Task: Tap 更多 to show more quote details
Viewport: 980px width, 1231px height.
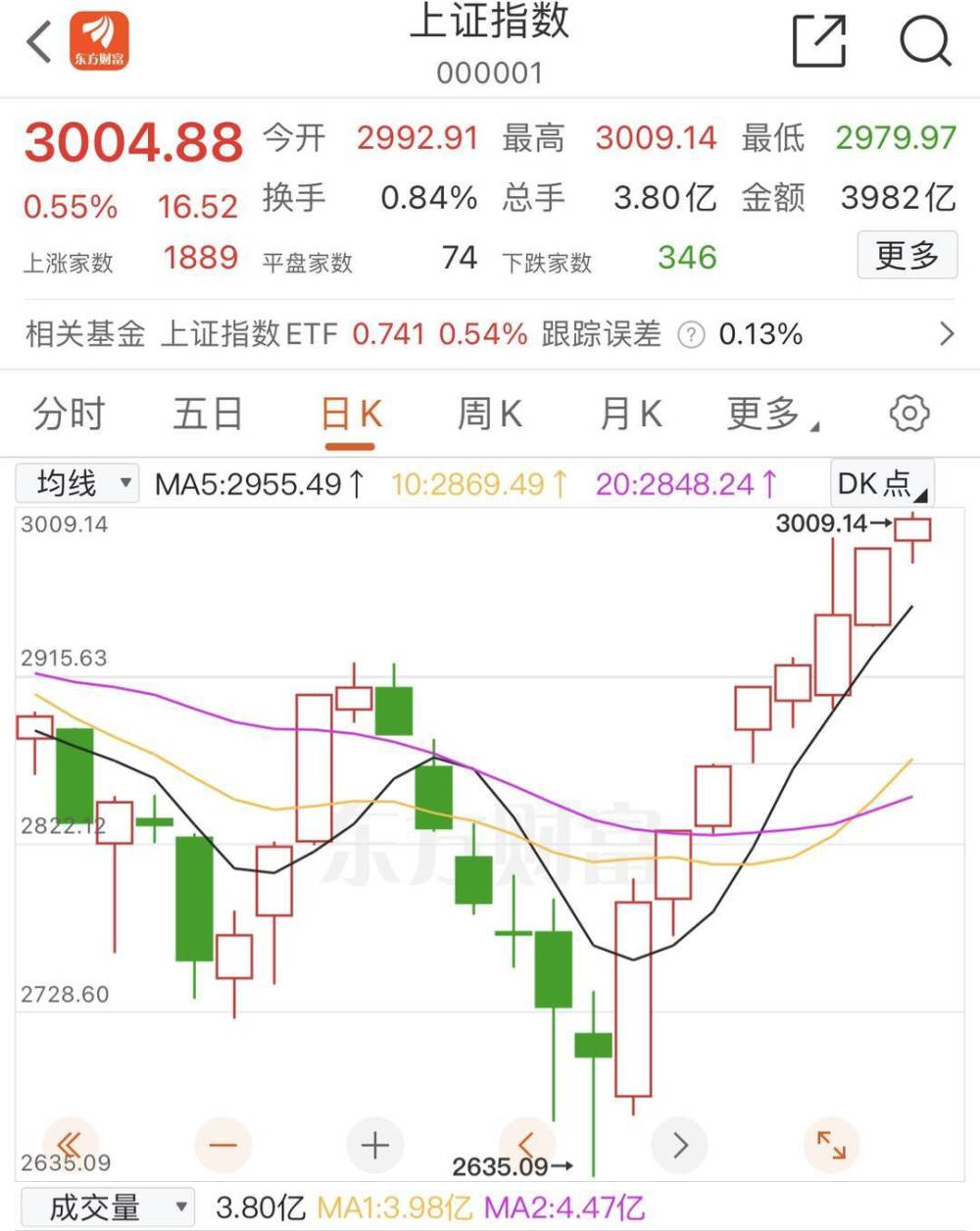Action: 906,255
